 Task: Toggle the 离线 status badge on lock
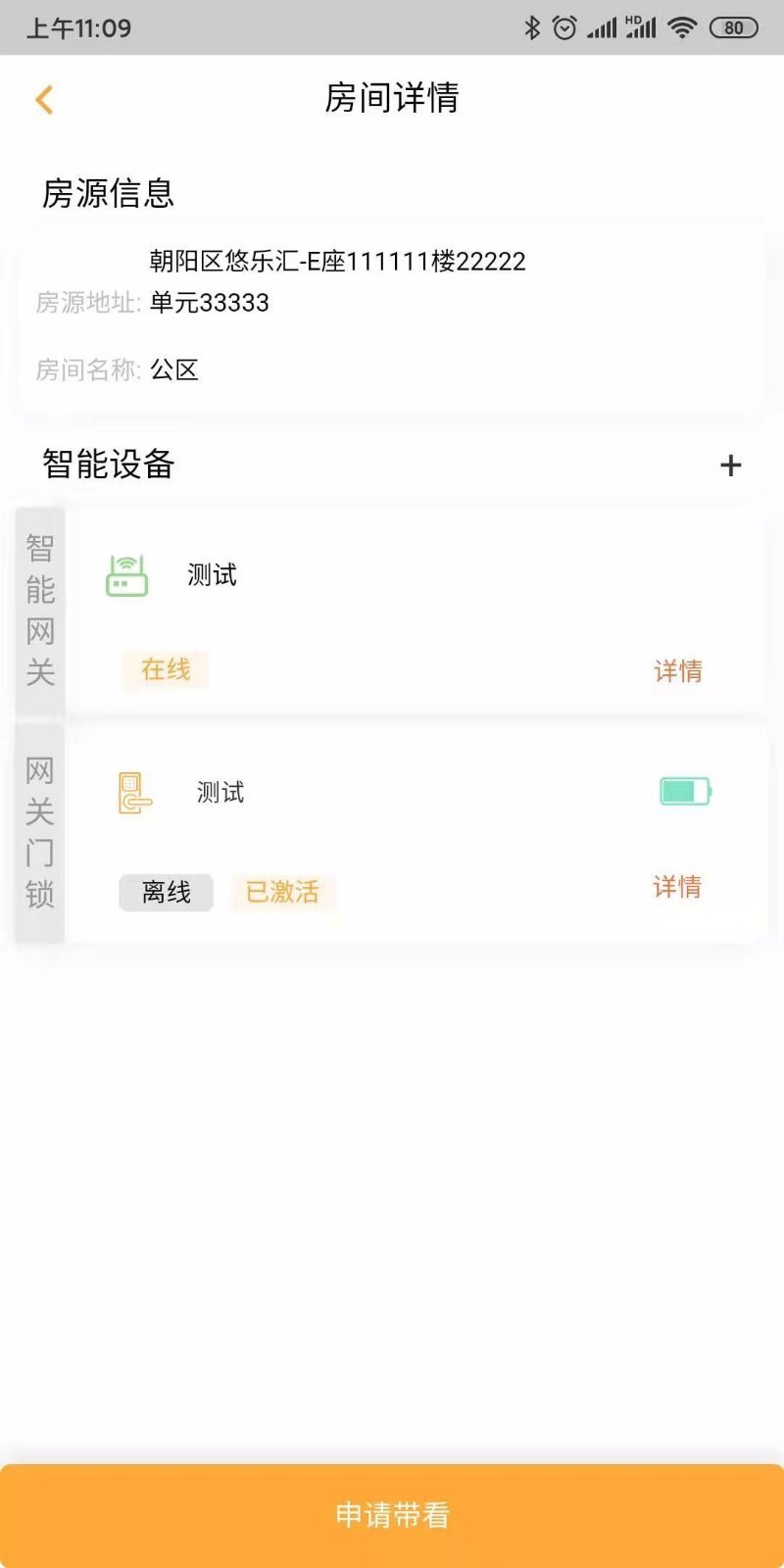click(x=165, y=892)
